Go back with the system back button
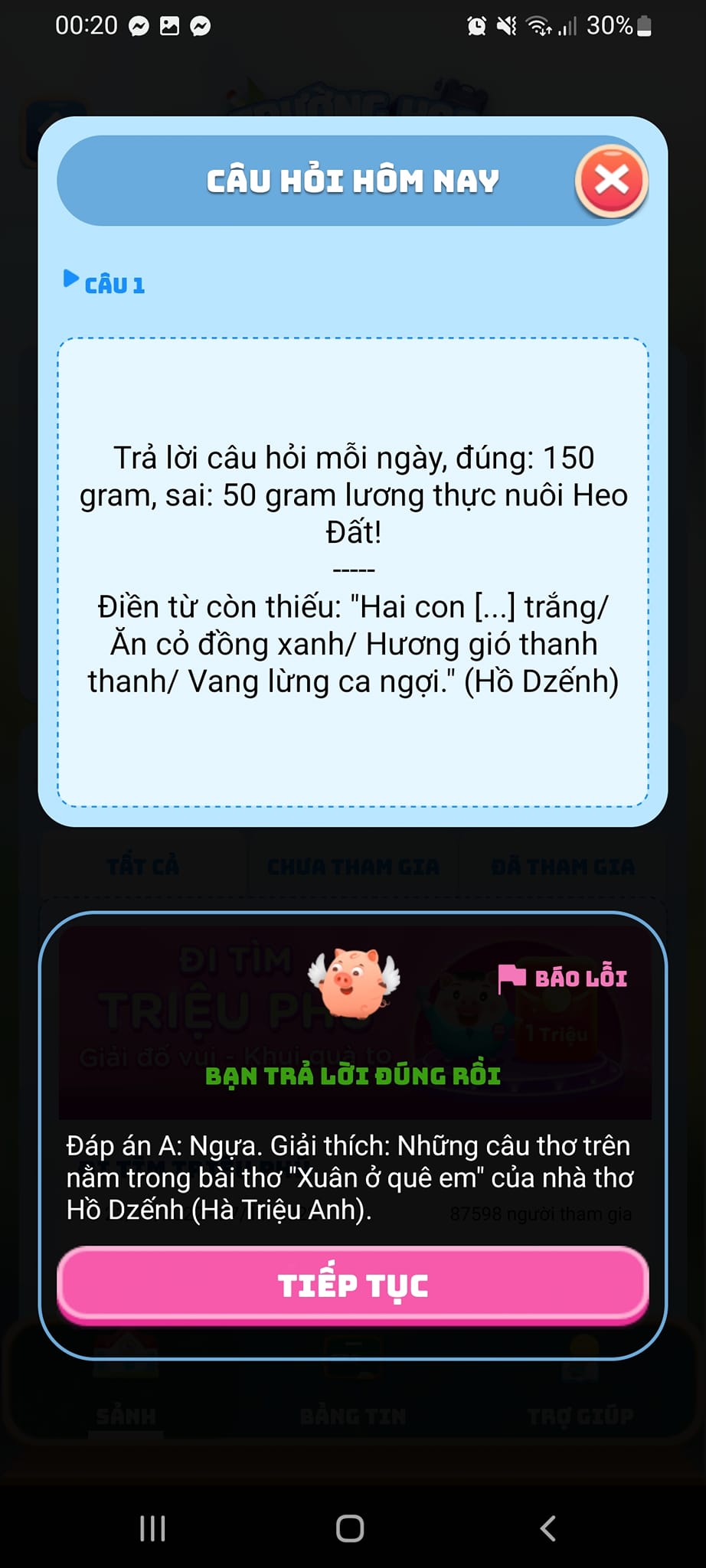 [547, 1528]
